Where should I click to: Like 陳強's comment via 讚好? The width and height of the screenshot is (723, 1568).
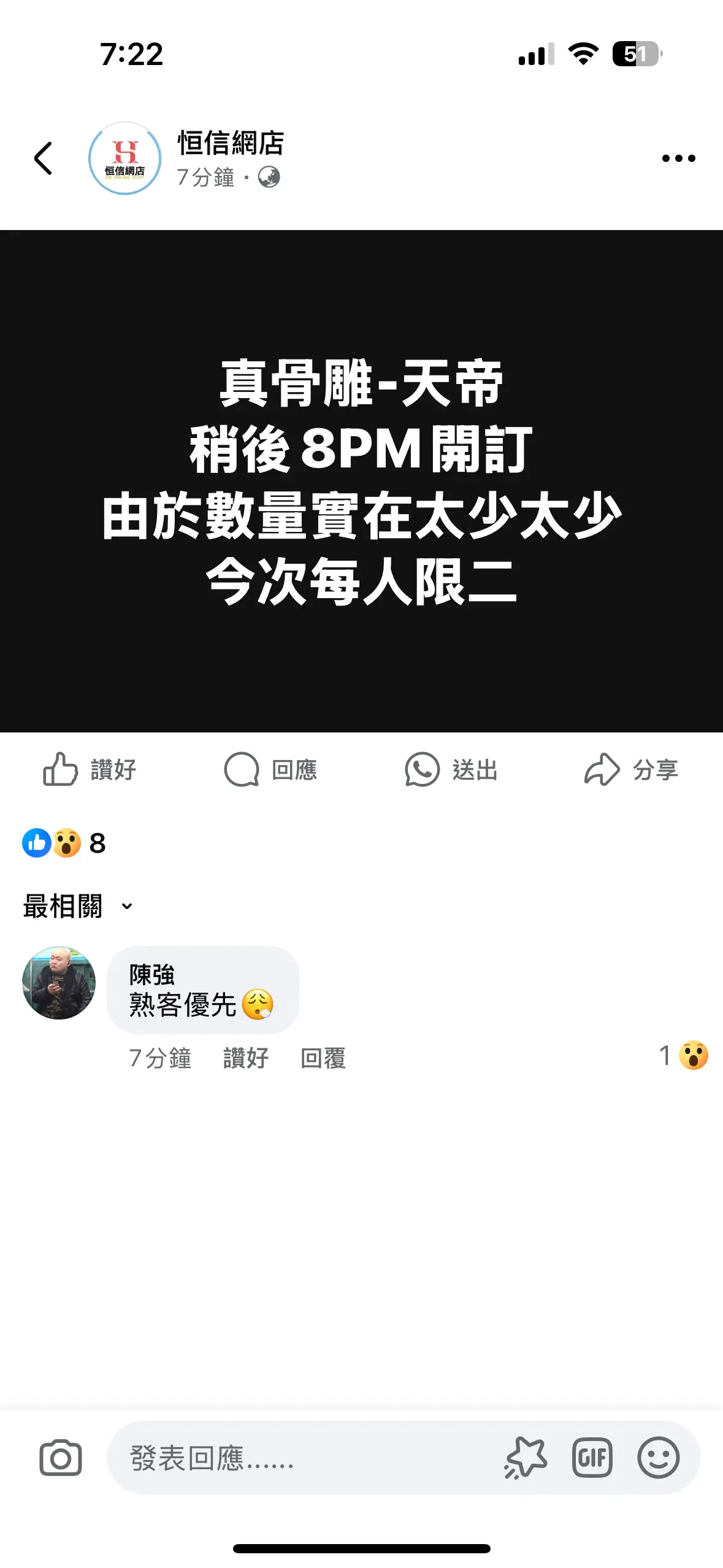tap(246, 1058)
